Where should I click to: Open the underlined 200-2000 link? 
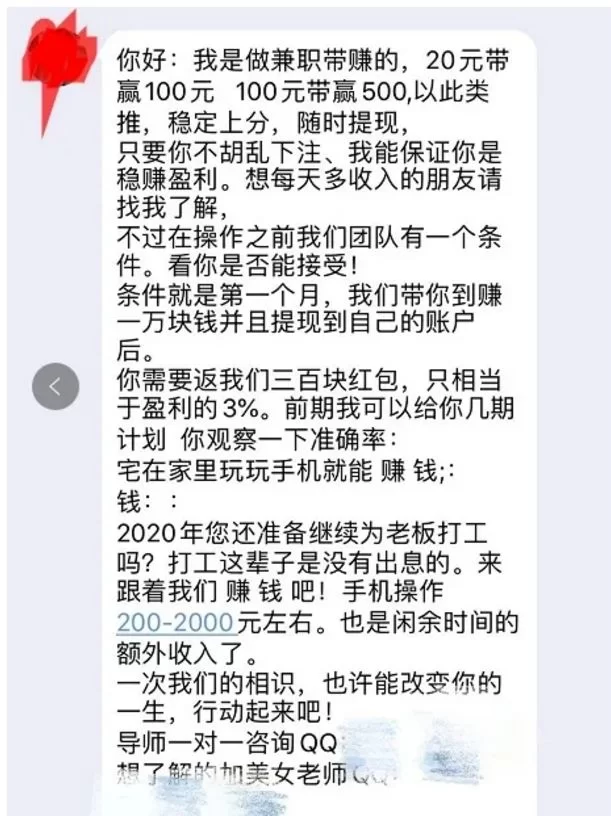coord(175,623)
